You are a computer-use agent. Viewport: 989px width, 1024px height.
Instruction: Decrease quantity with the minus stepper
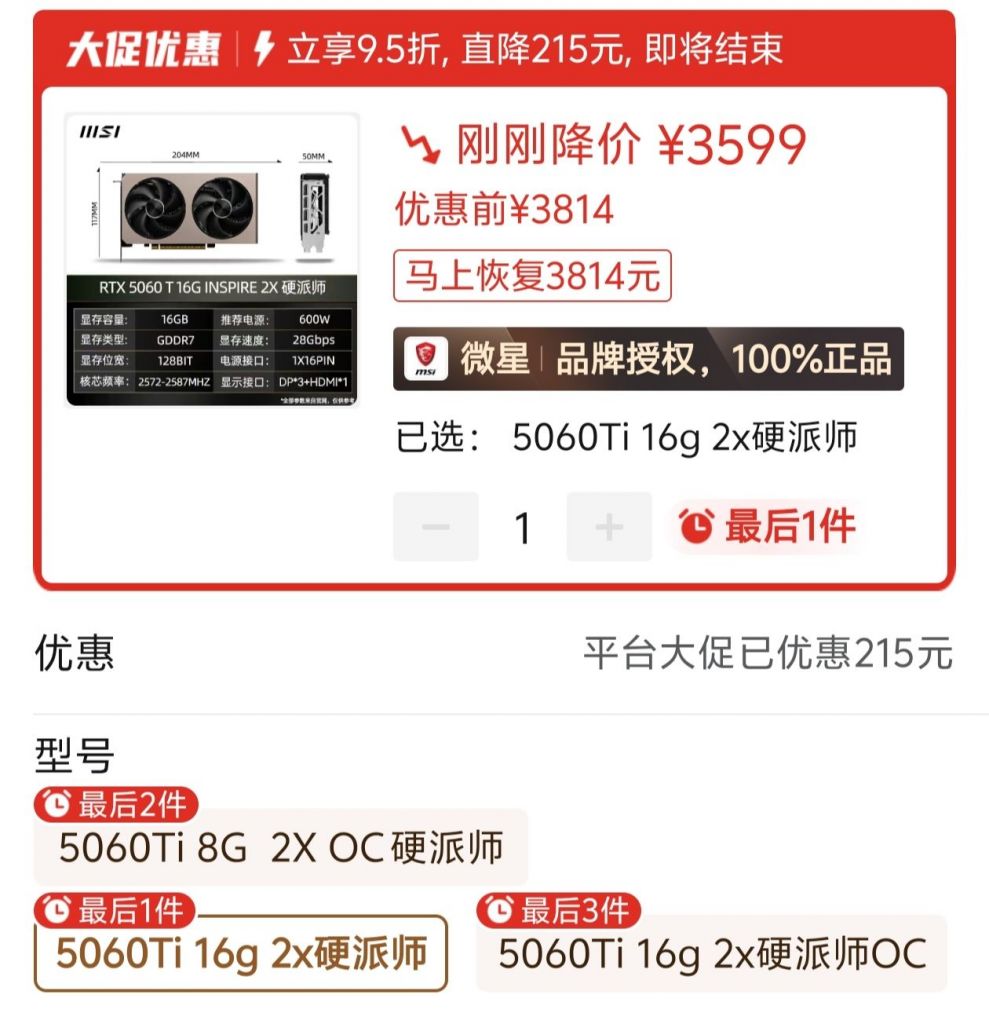click(x=434, y=527)
